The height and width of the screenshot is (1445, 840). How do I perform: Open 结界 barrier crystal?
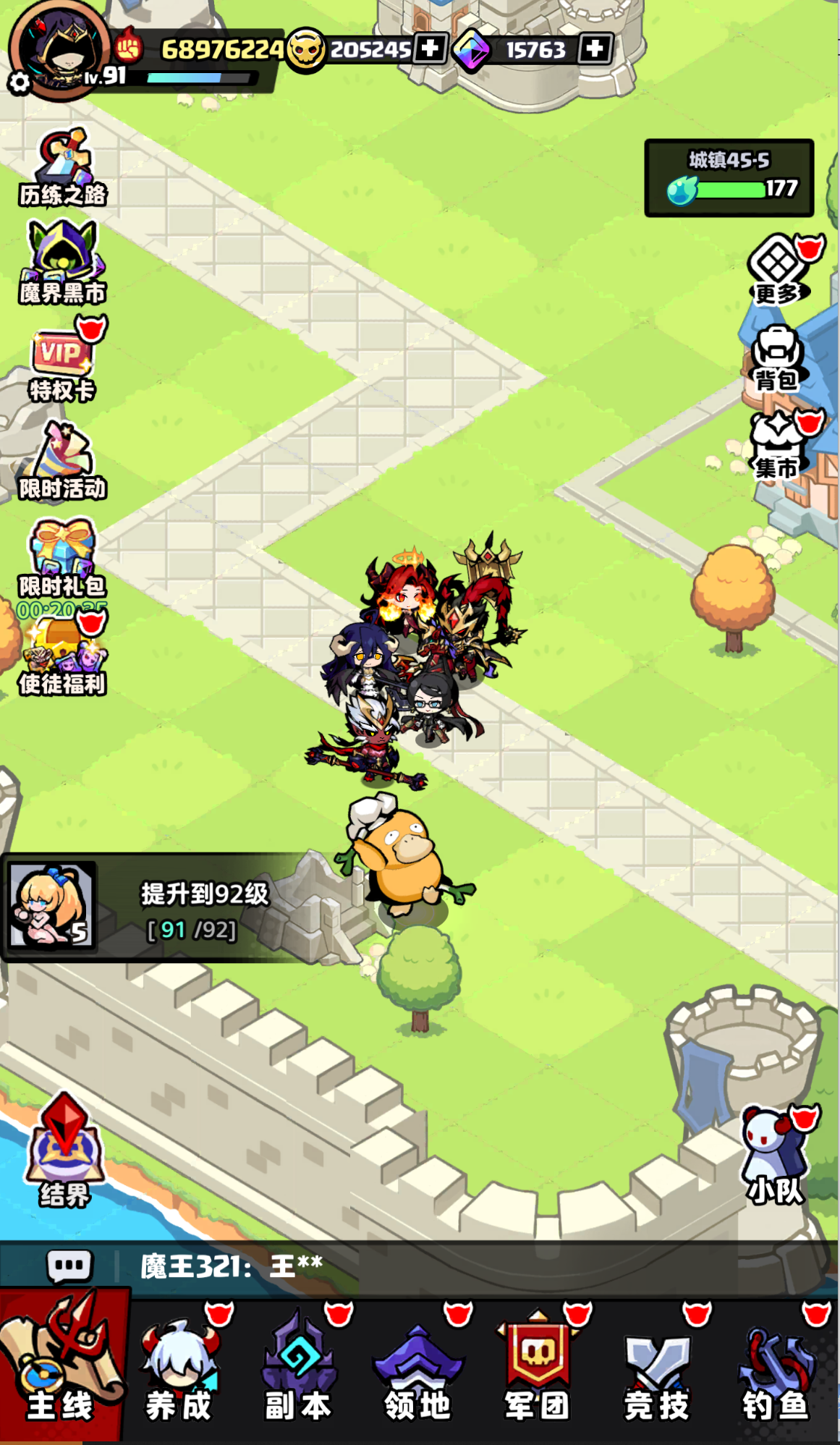[x=64, y=1152]
